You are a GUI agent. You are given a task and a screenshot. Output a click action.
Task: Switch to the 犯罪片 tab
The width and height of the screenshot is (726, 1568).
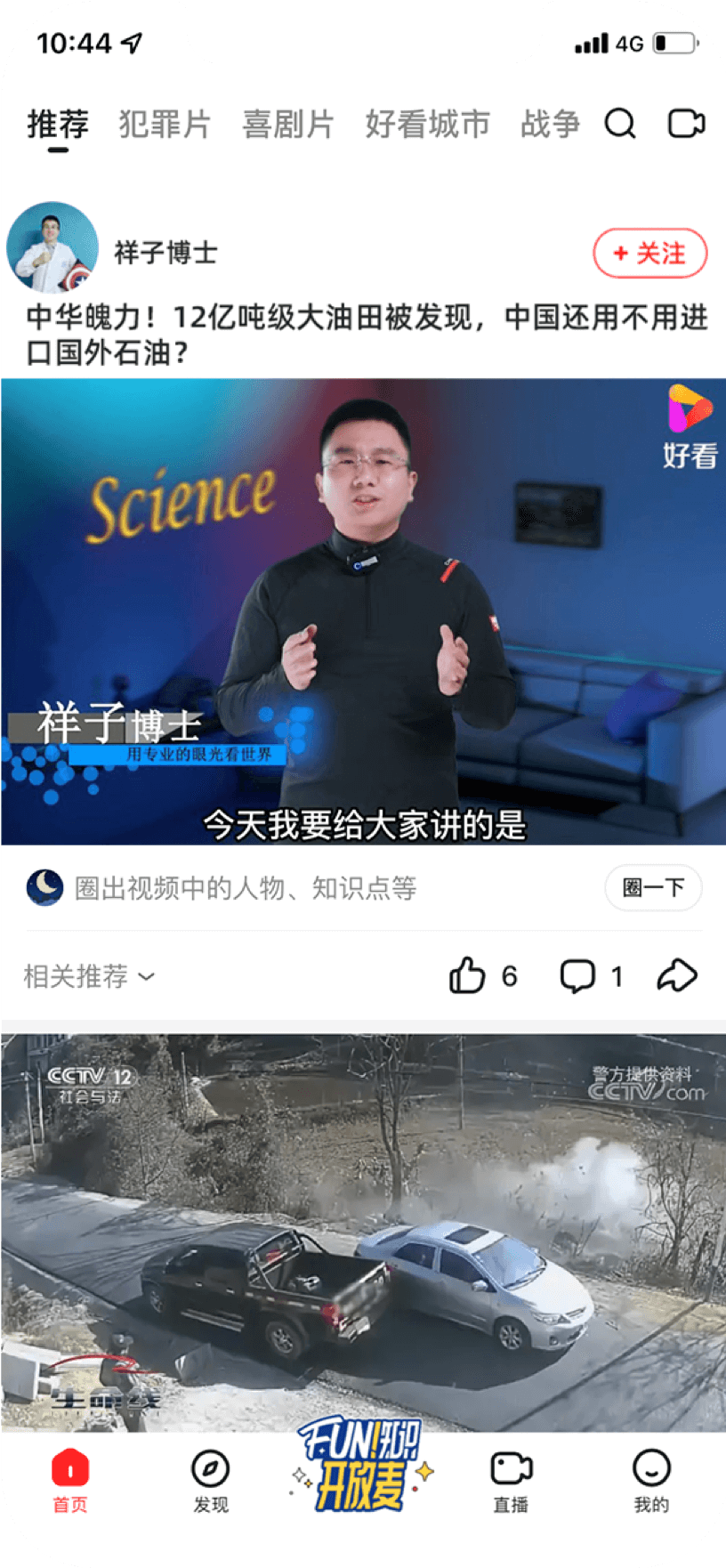165,125
